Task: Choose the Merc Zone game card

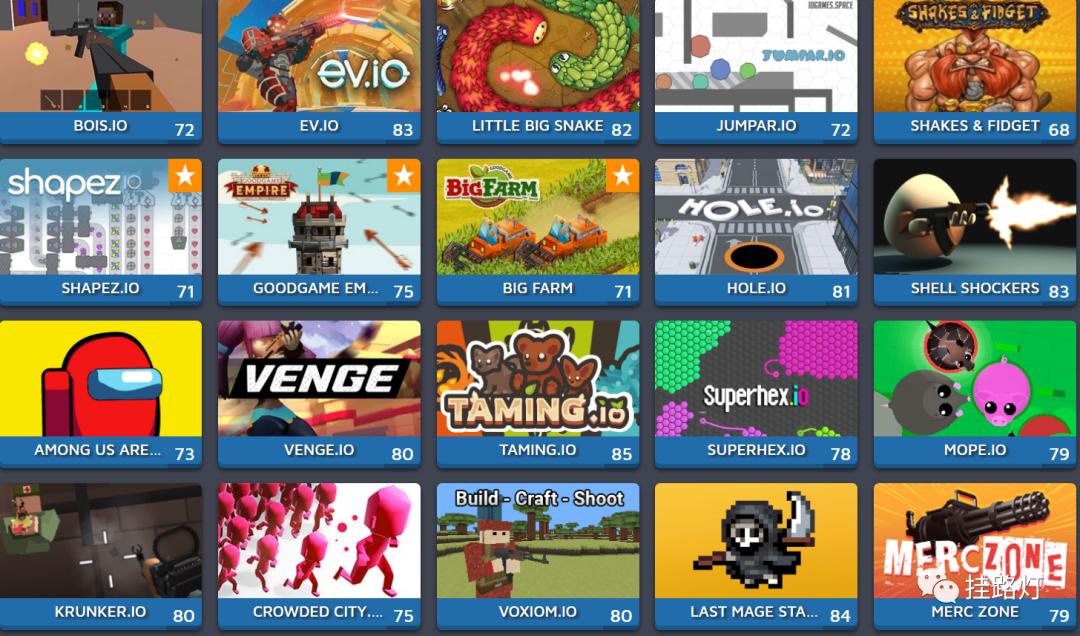Action: [x=974, y=545]
